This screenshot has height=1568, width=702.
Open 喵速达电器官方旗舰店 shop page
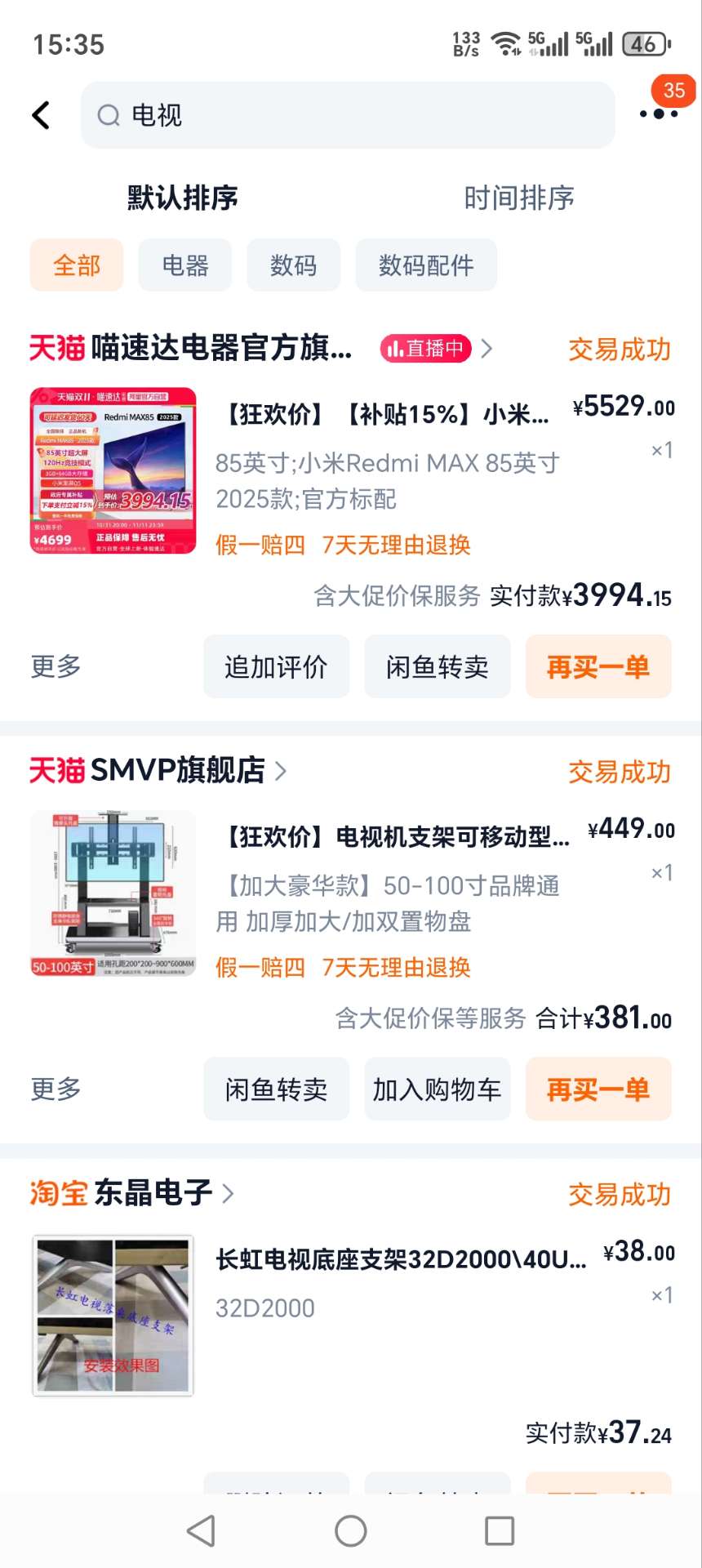pos(220,349)
